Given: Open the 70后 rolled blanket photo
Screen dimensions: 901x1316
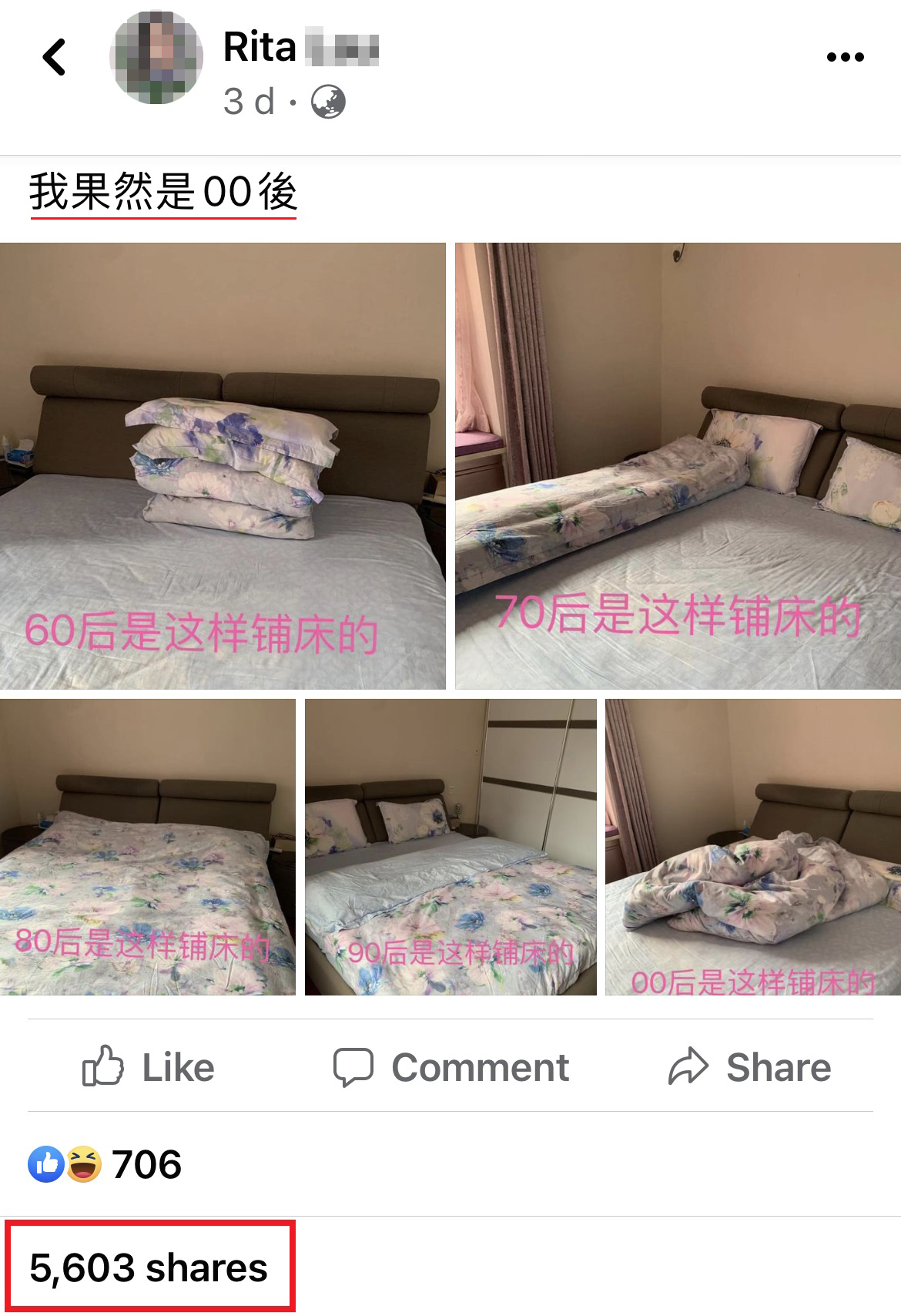Looking at the screenshot, I should point(678,466).
